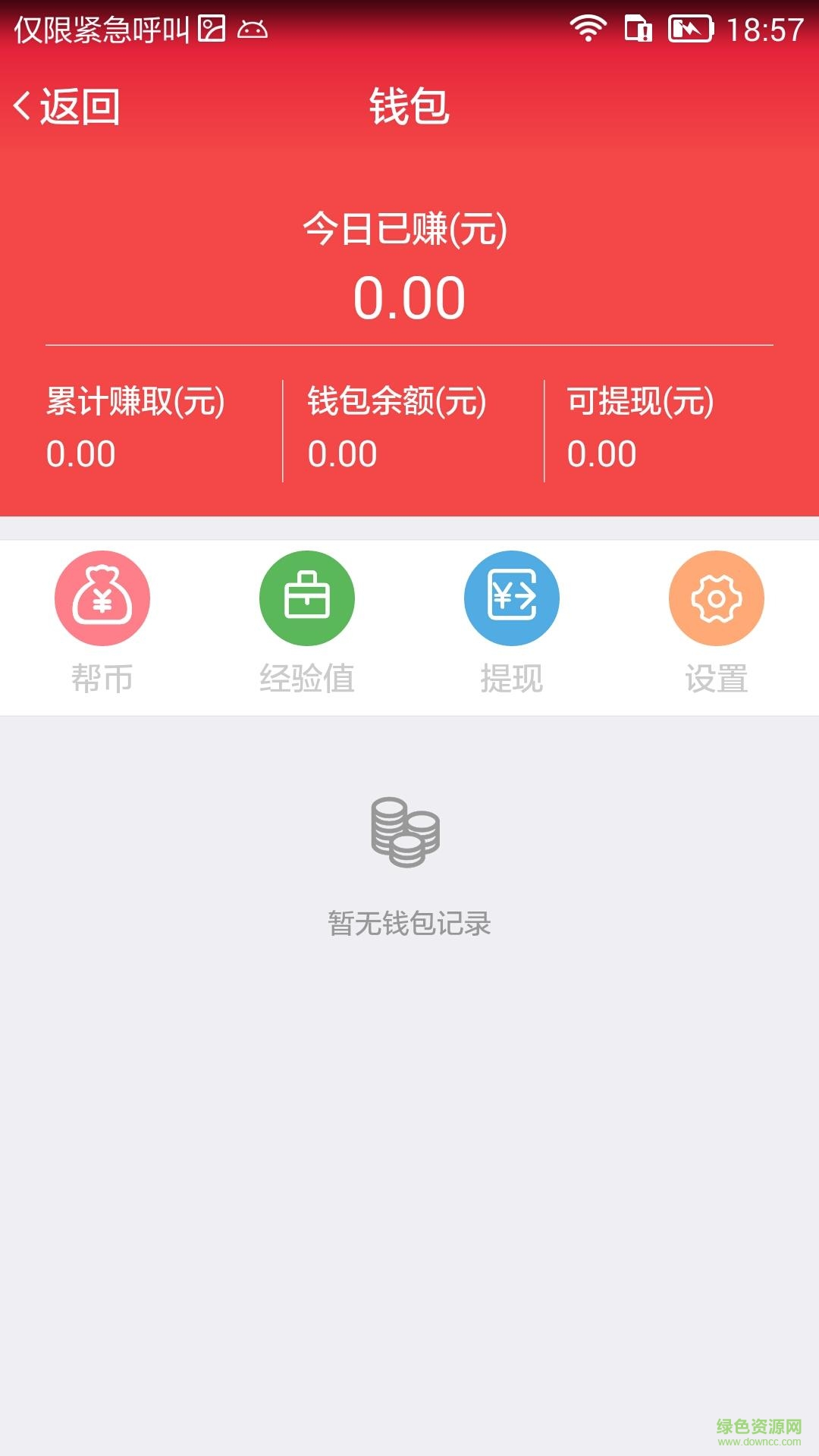The height and width of the screenshot is (1456, 819).
Task: Tap the blue 提现 withdrawal icon
Action: [512, 598]
